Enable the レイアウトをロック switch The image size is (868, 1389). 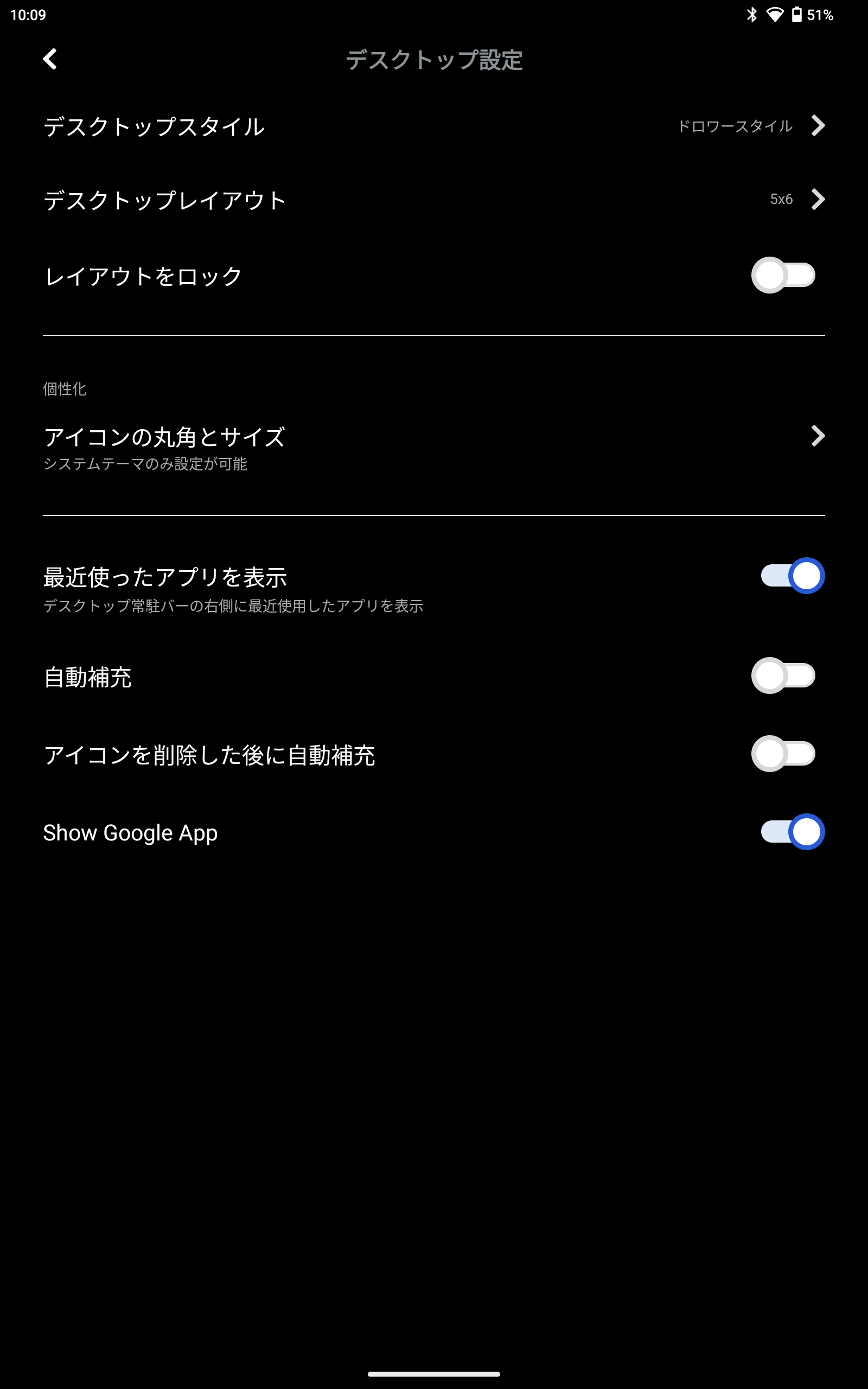tap(783, 276)
